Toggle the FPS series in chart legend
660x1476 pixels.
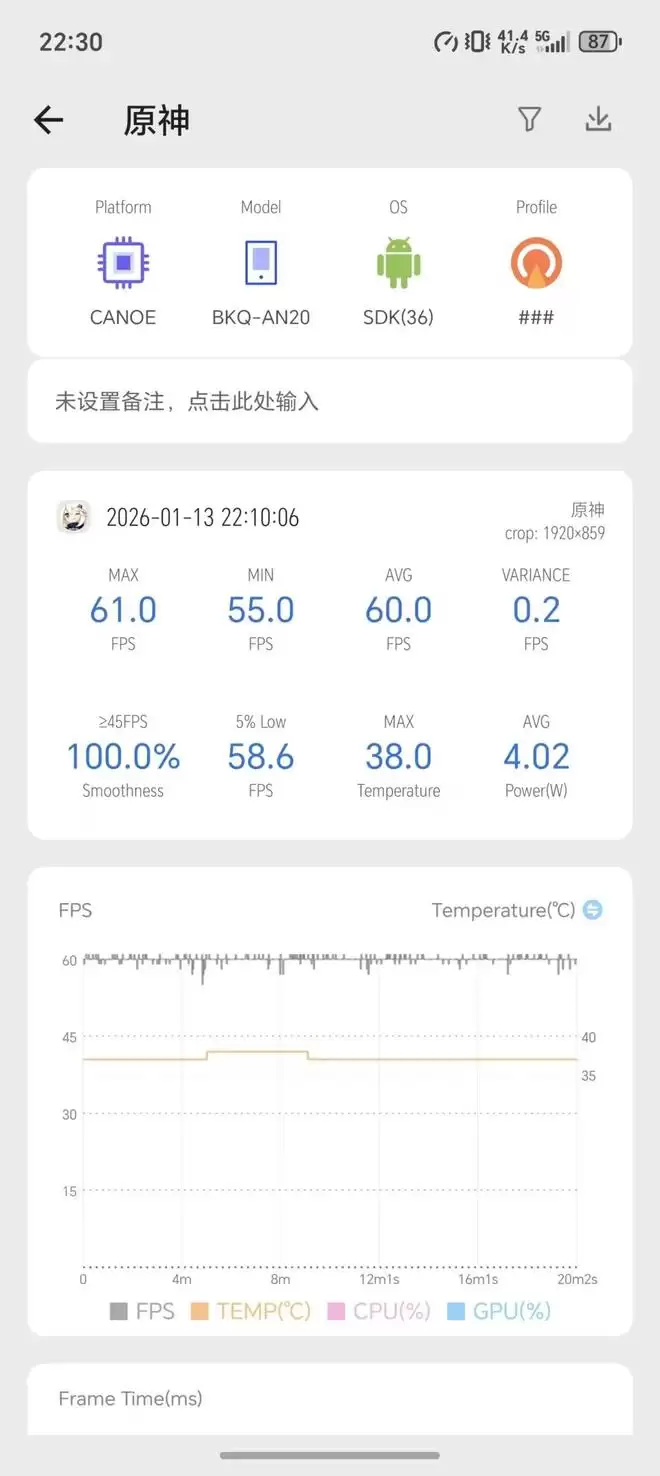(x=142, y=1310)
